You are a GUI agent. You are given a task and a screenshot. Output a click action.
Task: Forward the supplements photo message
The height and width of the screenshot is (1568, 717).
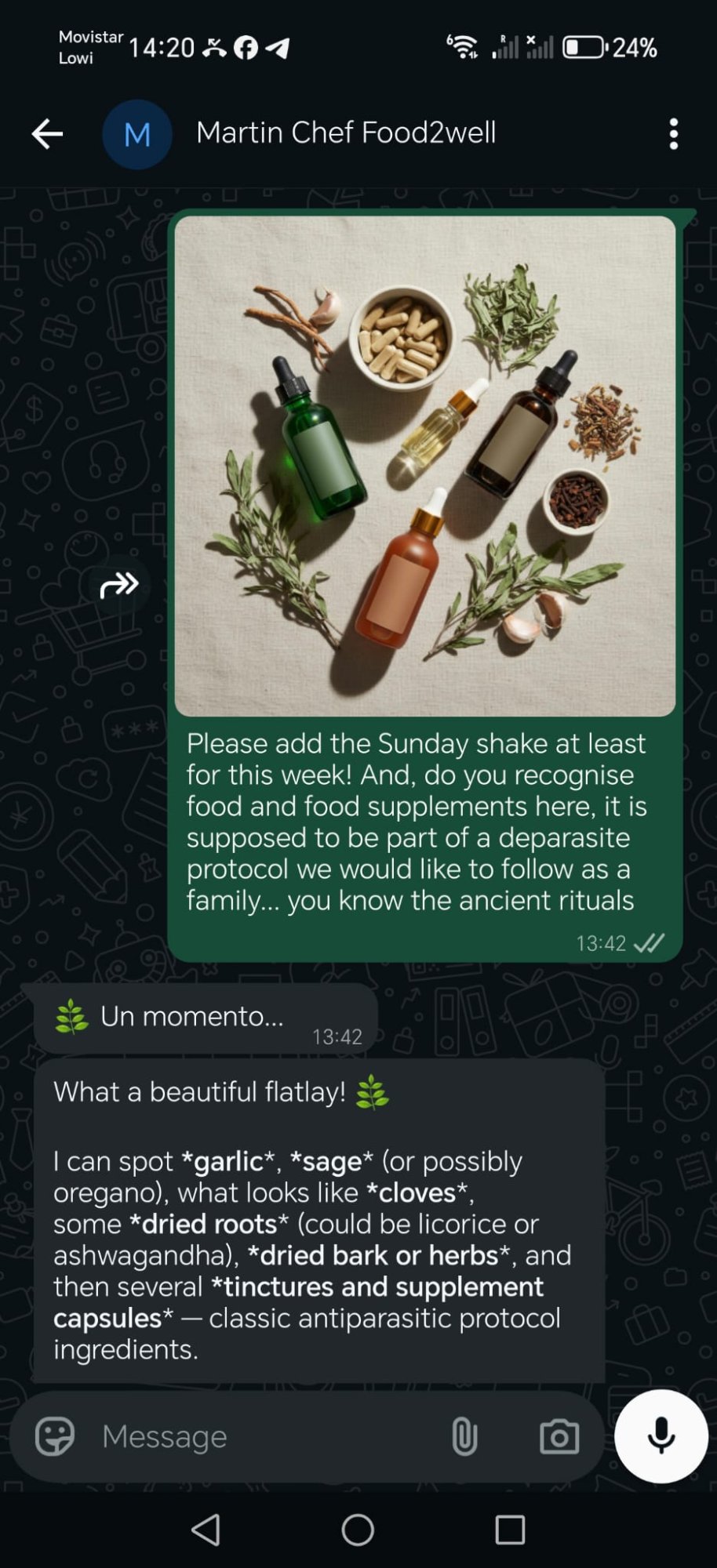(118, 585)
